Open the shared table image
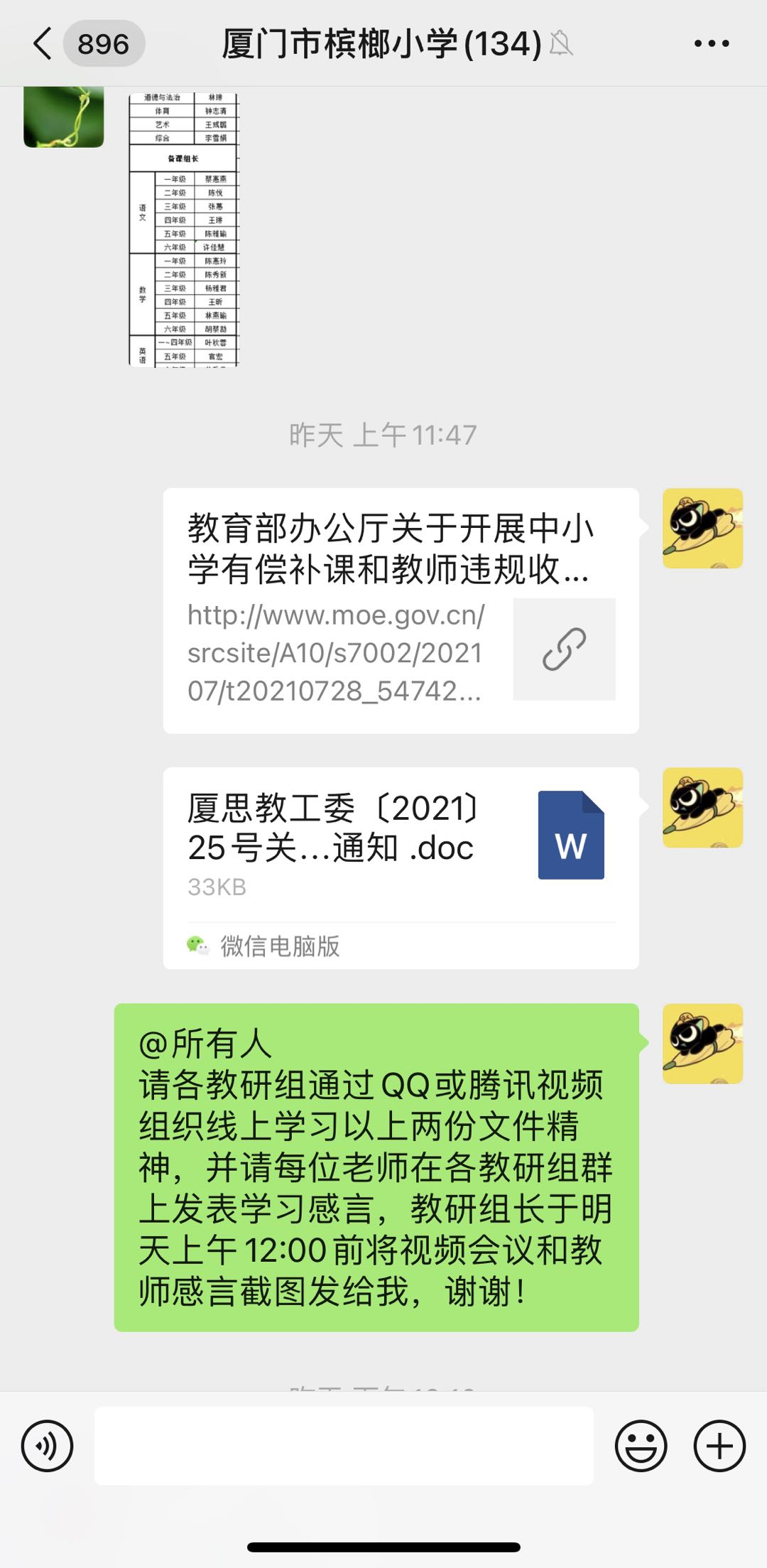Screen dimensions: 767x1568 tap(183, 229)
